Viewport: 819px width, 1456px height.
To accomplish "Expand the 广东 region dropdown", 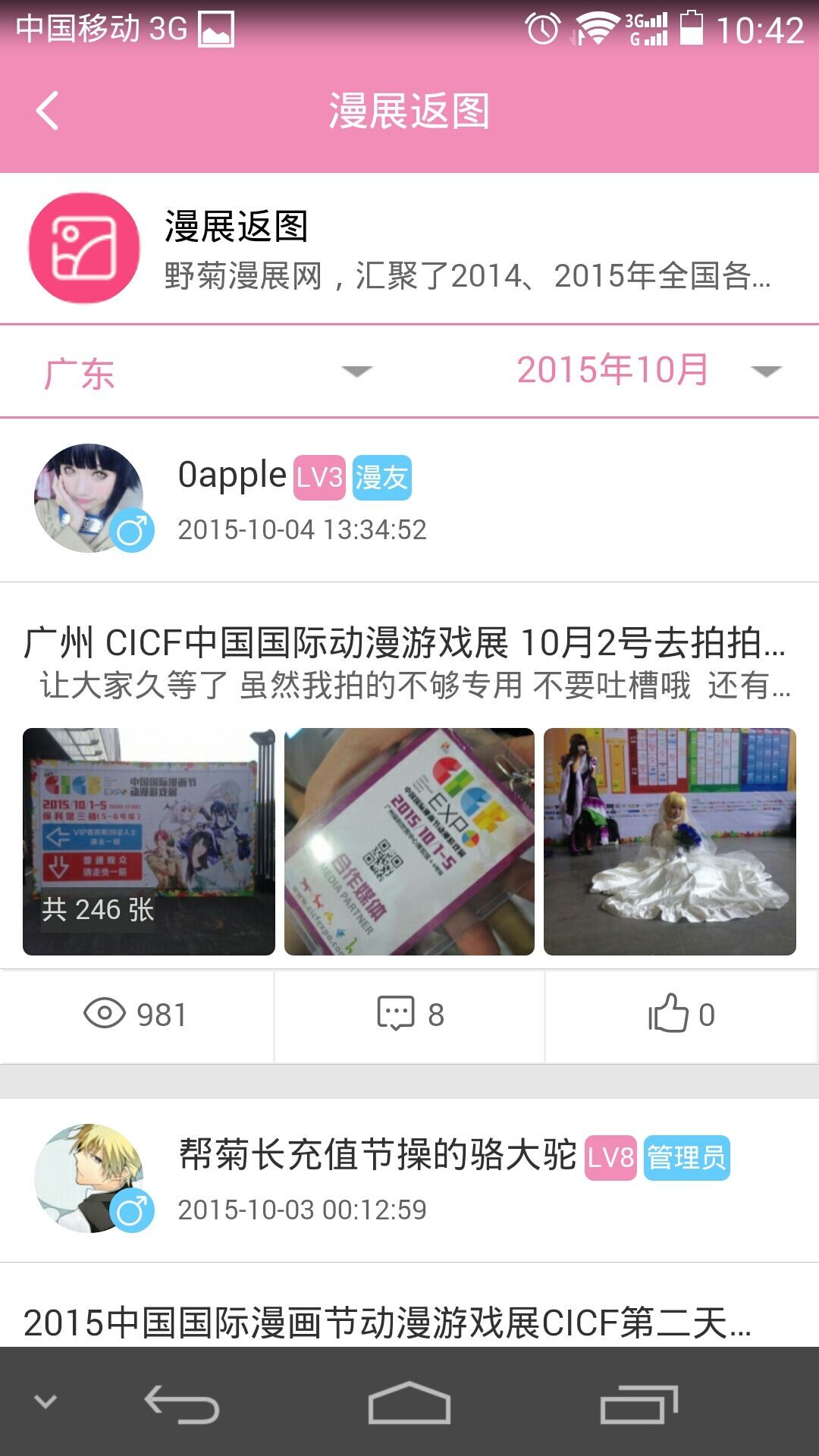I will coord(205,372).
